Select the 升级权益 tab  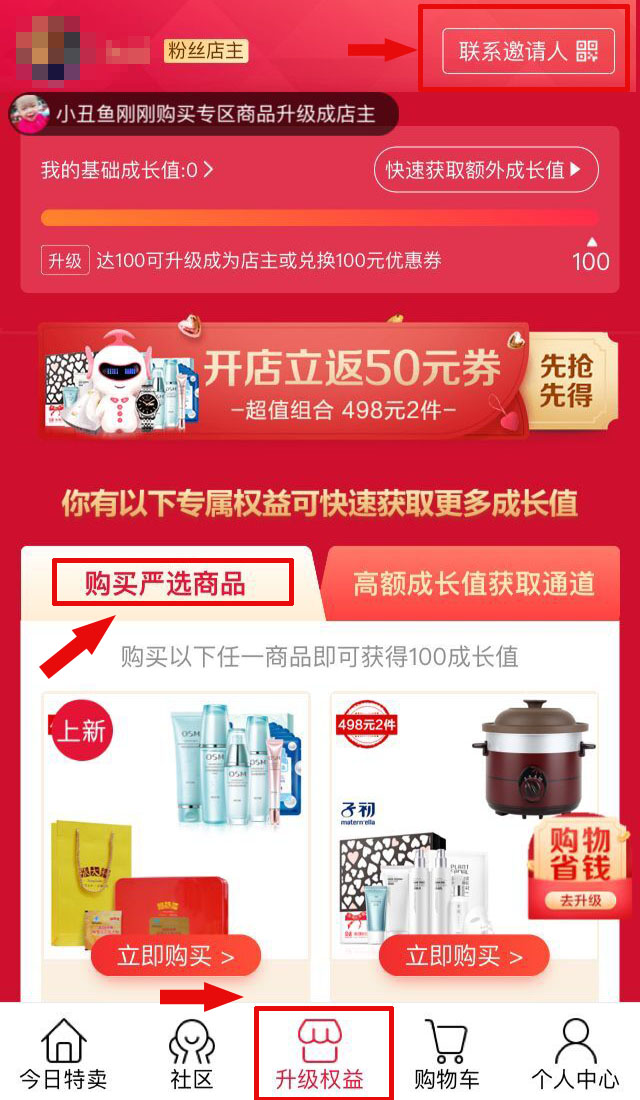click(x=320, y=1055)
